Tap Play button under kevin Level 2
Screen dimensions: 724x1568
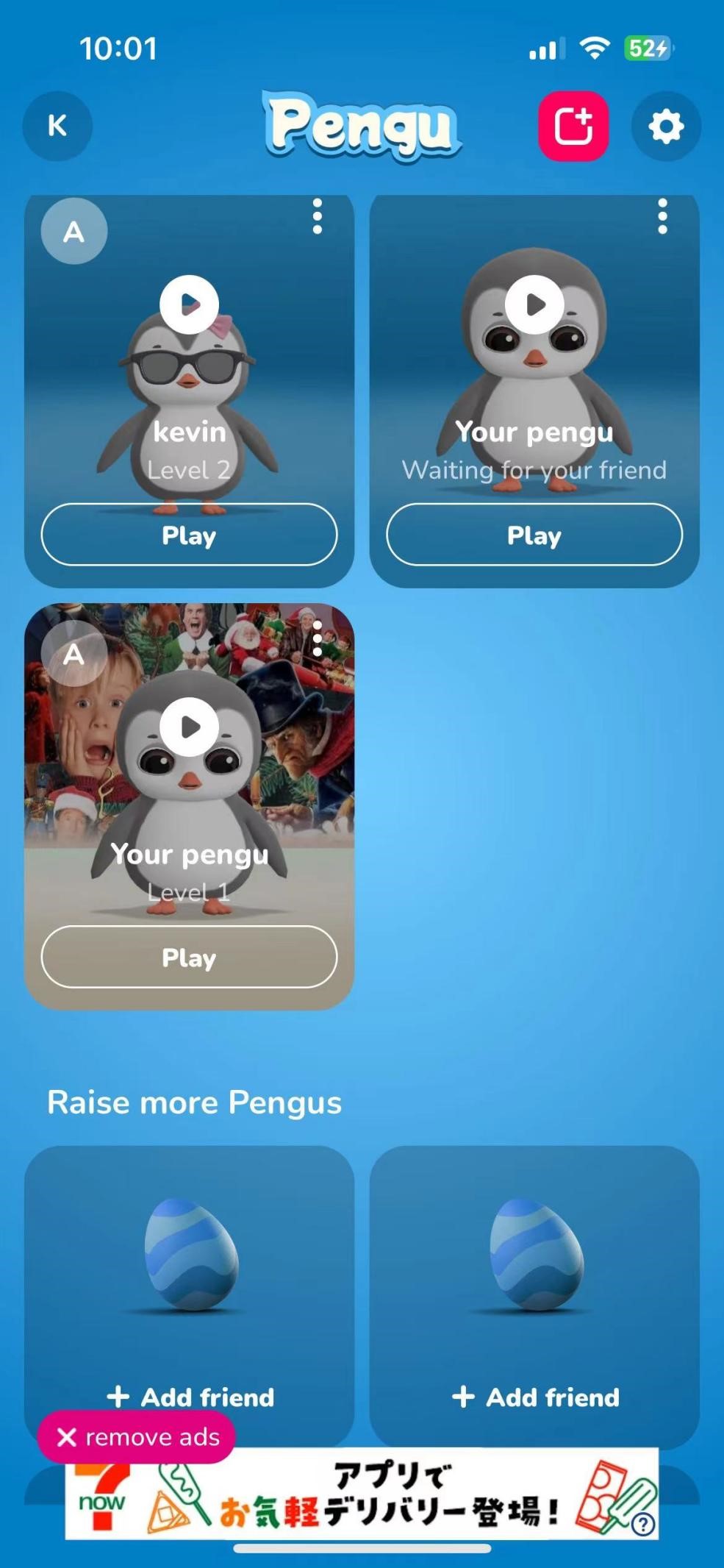(x=189, y=535)
